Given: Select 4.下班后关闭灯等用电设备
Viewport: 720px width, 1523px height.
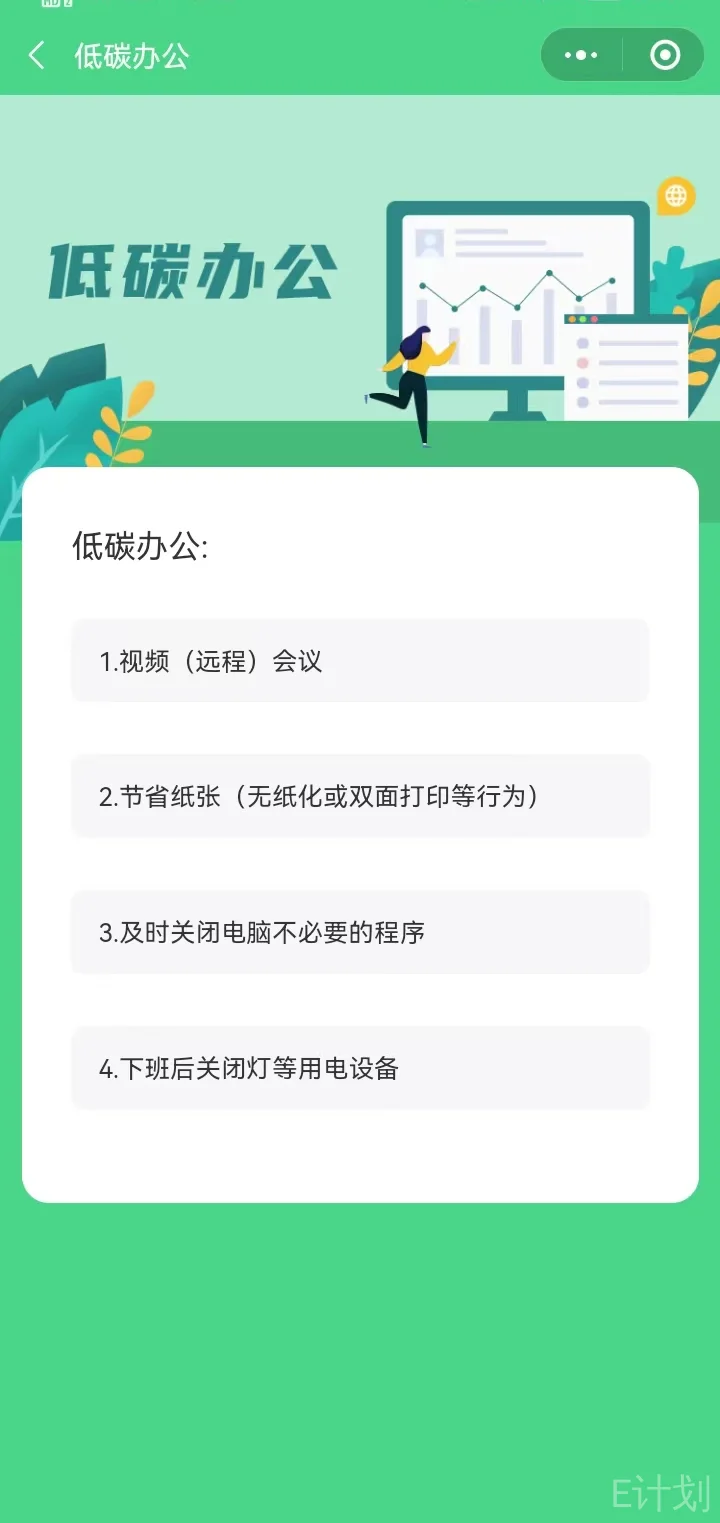Looking at the screenshot, I should click(360, 1069).
